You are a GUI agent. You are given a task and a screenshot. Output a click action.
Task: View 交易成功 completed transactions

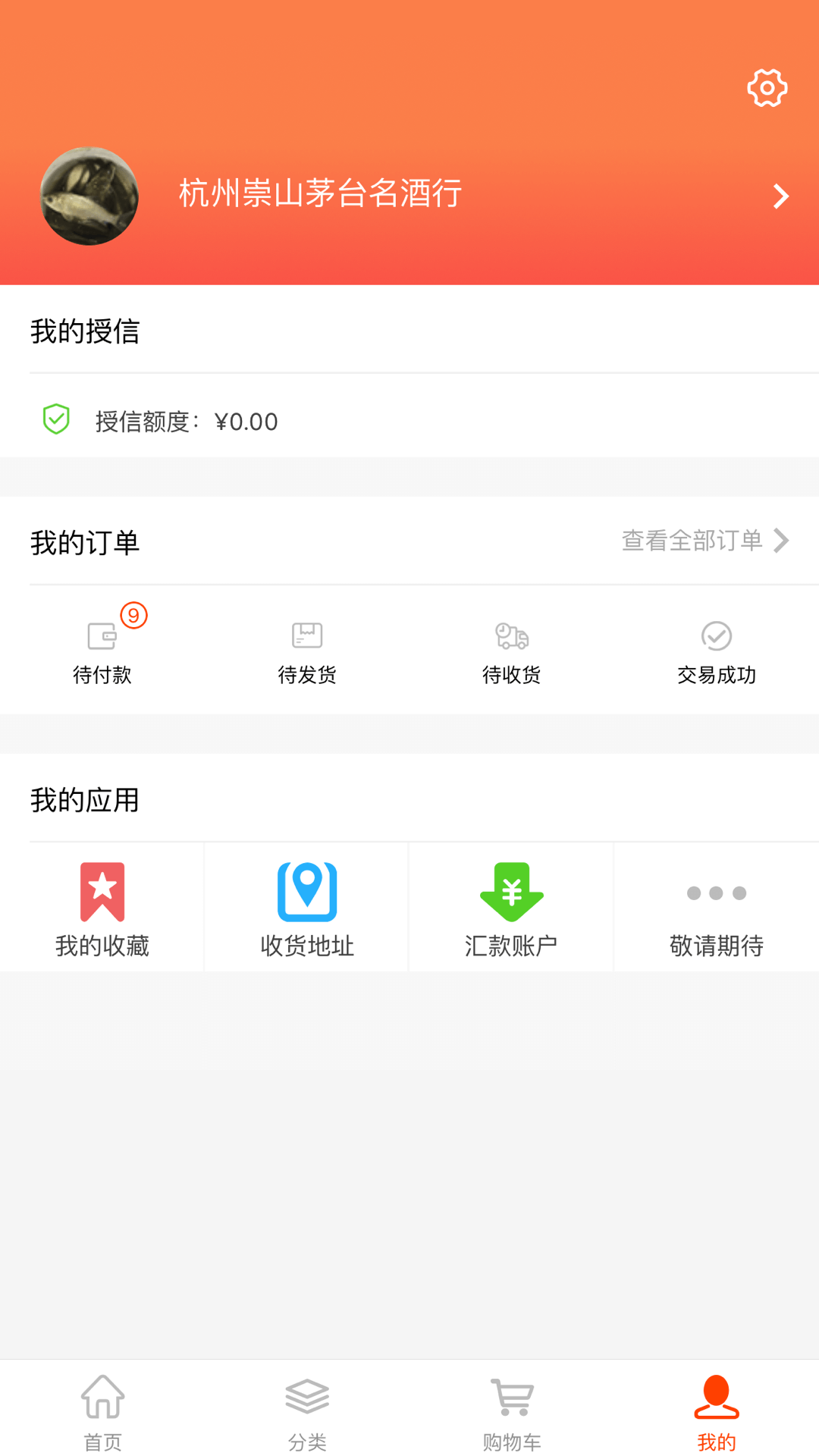(716, 651)
